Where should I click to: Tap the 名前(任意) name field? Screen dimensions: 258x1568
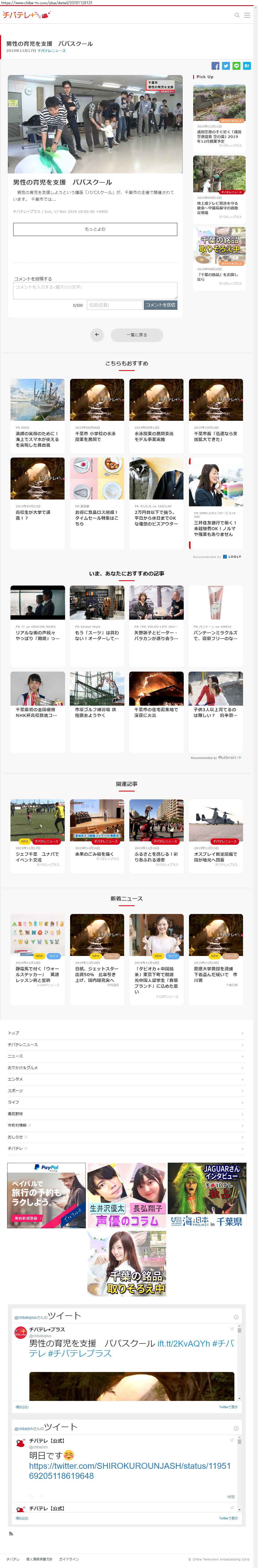[114, 305]
